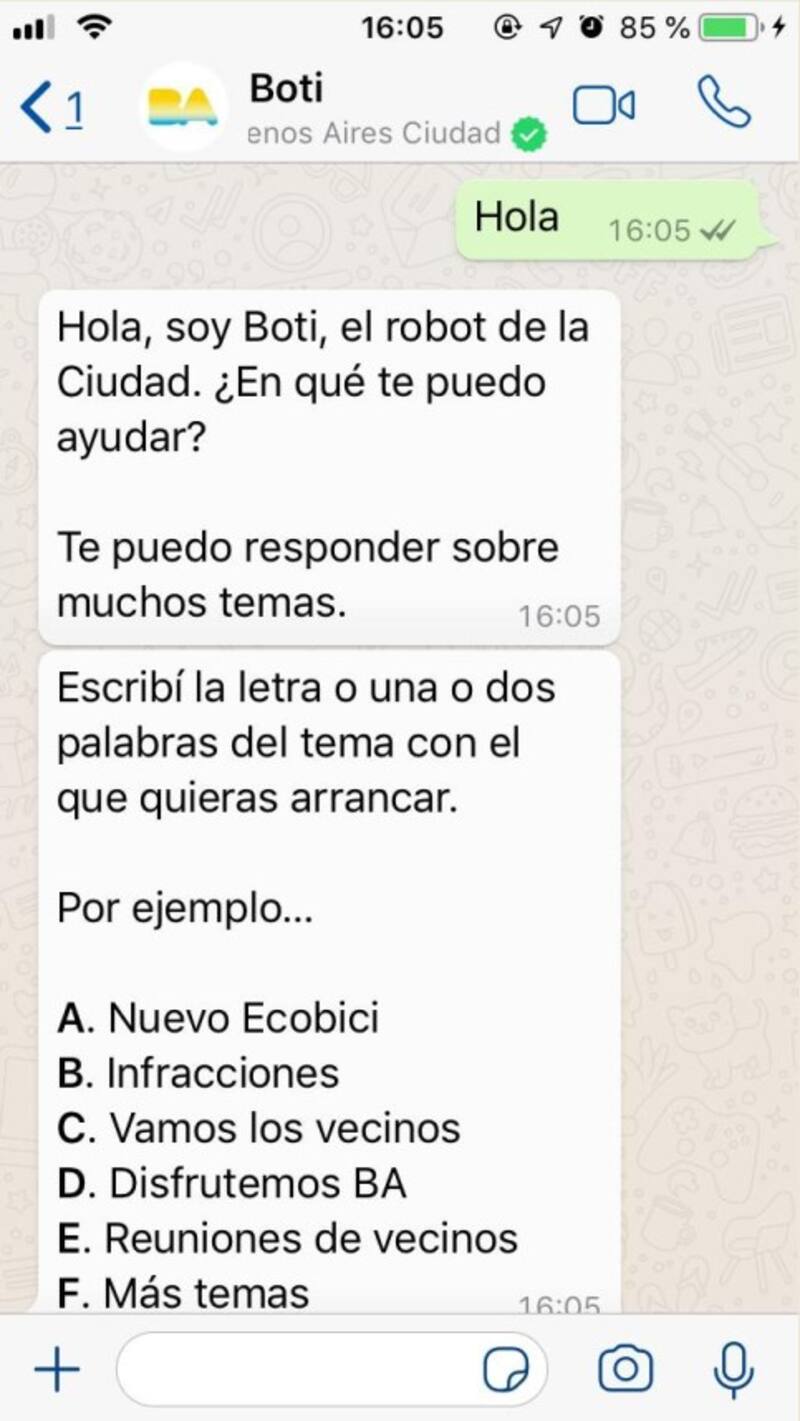
Task: Start a voice call with Boti
Action: pos(724,104)
